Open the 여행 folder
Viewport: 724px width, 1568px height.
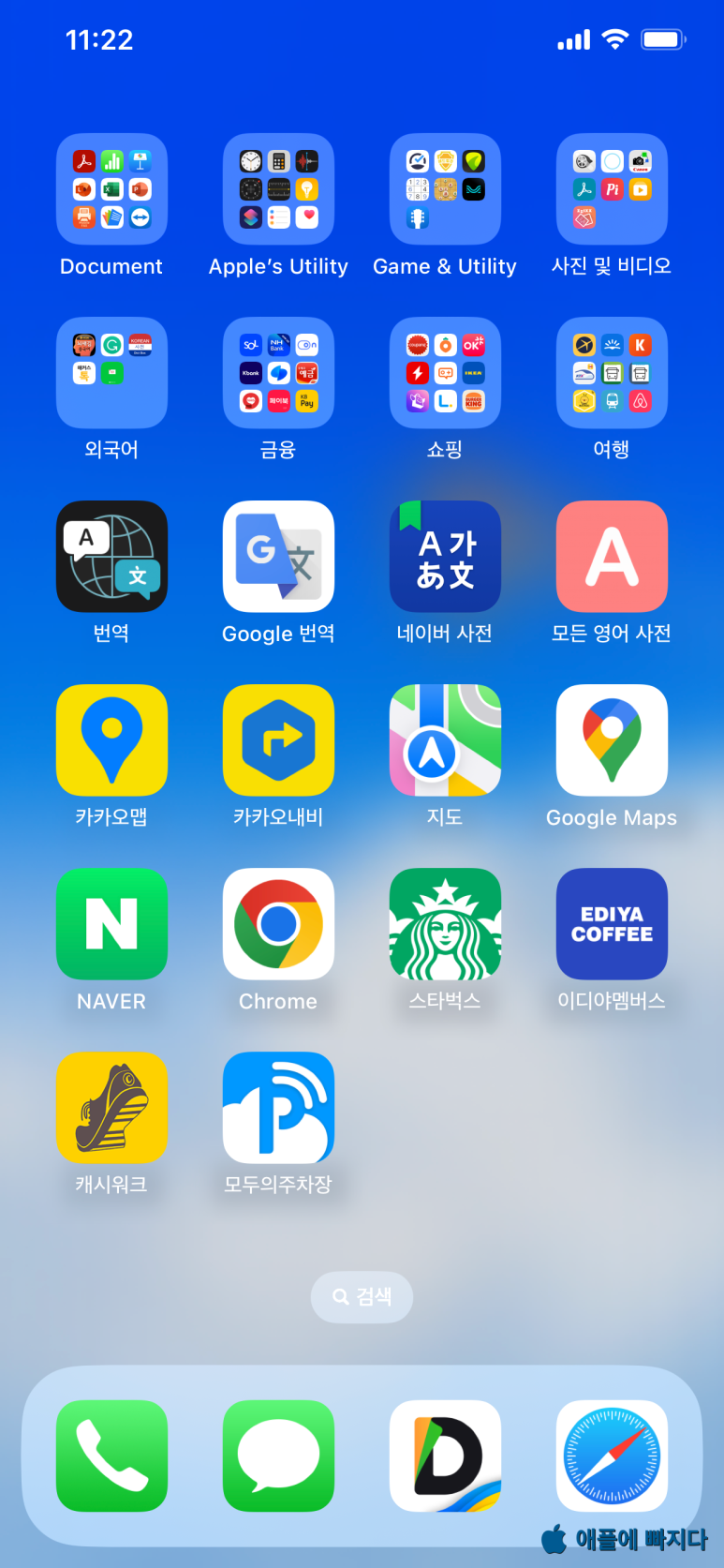coord(612,373)
